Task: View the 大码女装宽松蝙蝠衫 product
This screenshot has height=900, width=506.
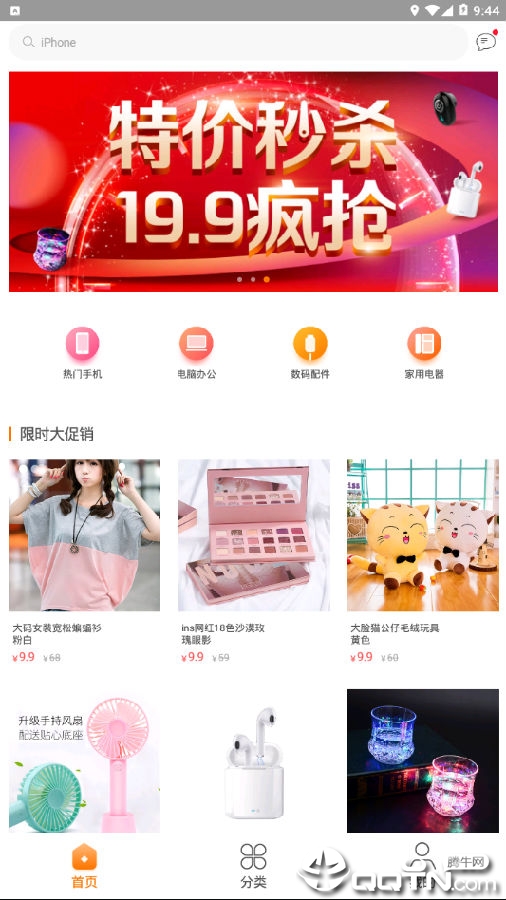Action: (x=84, y=561)
